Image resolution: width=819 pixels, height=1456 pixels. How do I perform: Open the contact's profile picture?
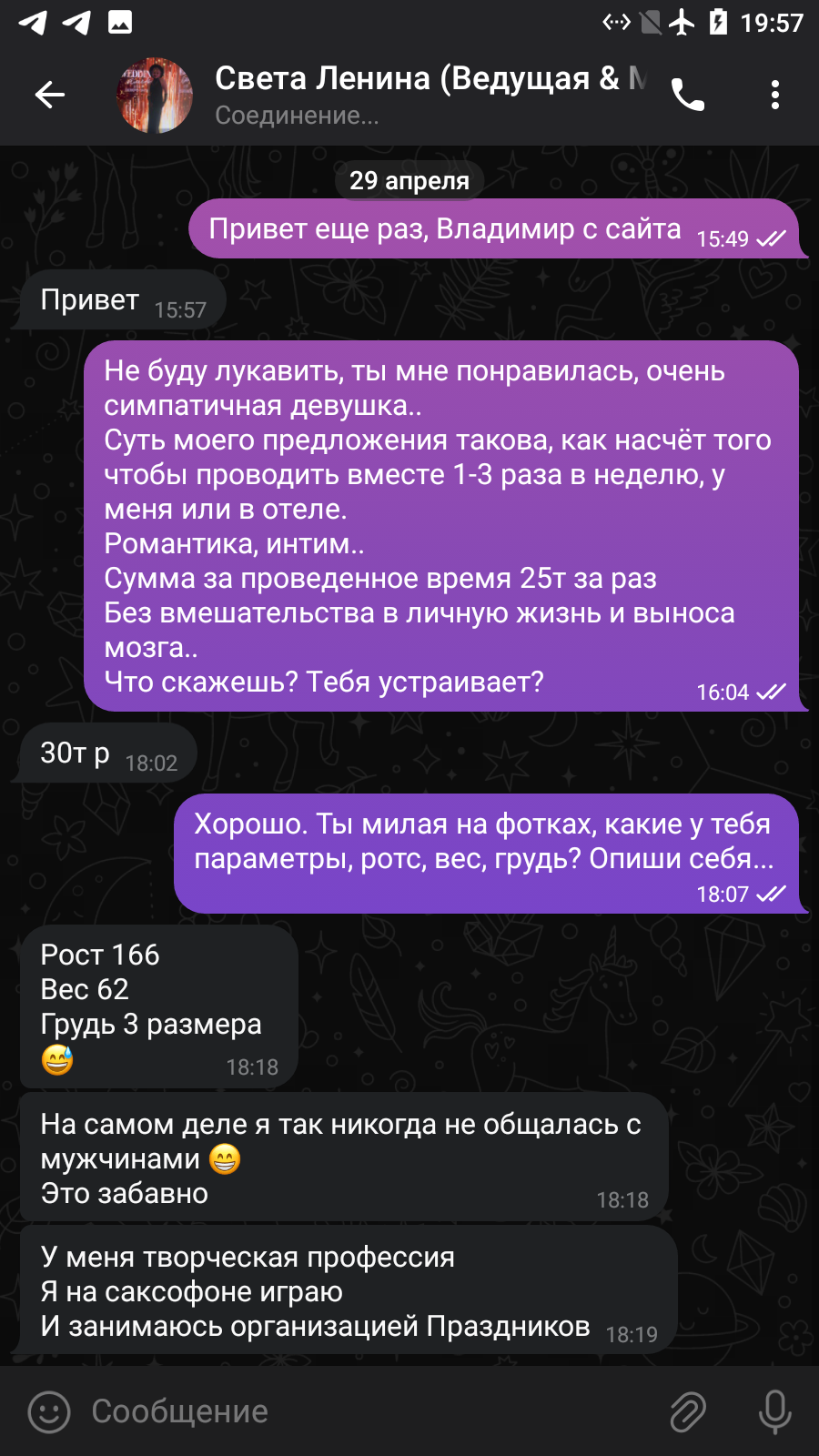pos(155,95)
